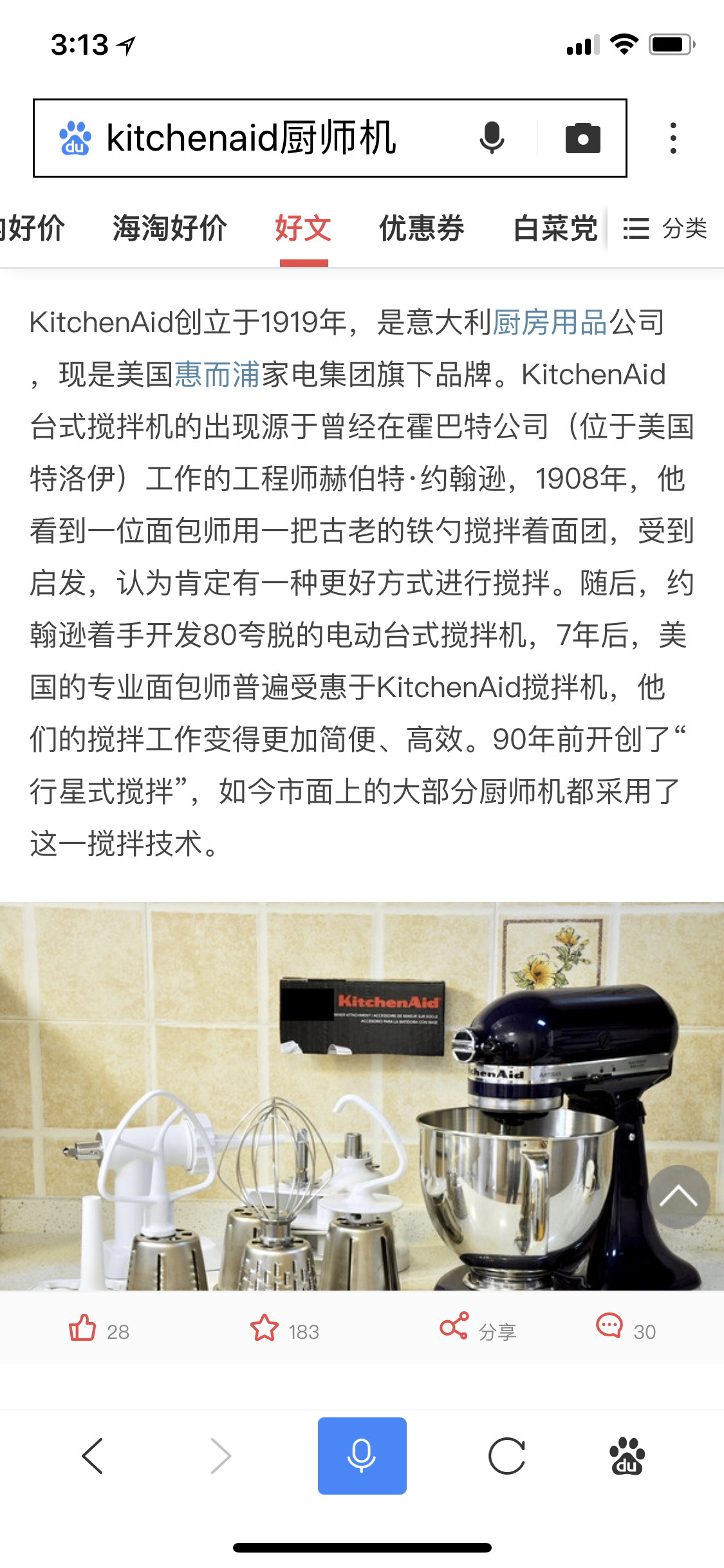Share this article via 分享

(x=478, y=1329)
